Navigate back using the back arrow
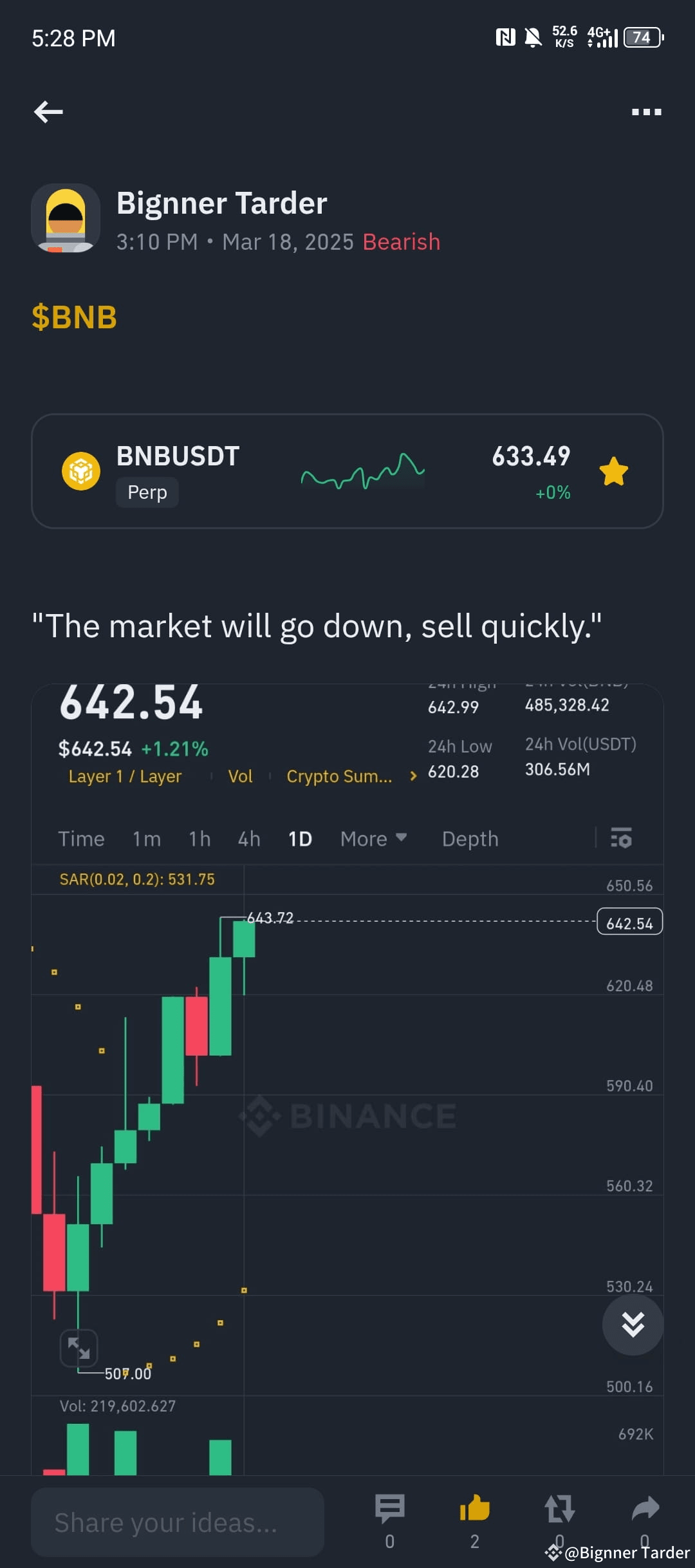This screenshot has height=1568, width=695. tap(48, 111)
